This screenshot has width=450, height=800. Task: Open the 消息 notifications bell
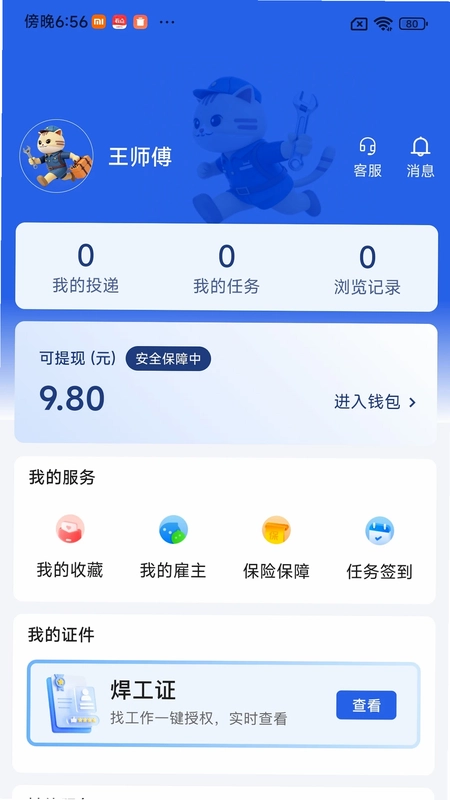(x=420, y=157)
